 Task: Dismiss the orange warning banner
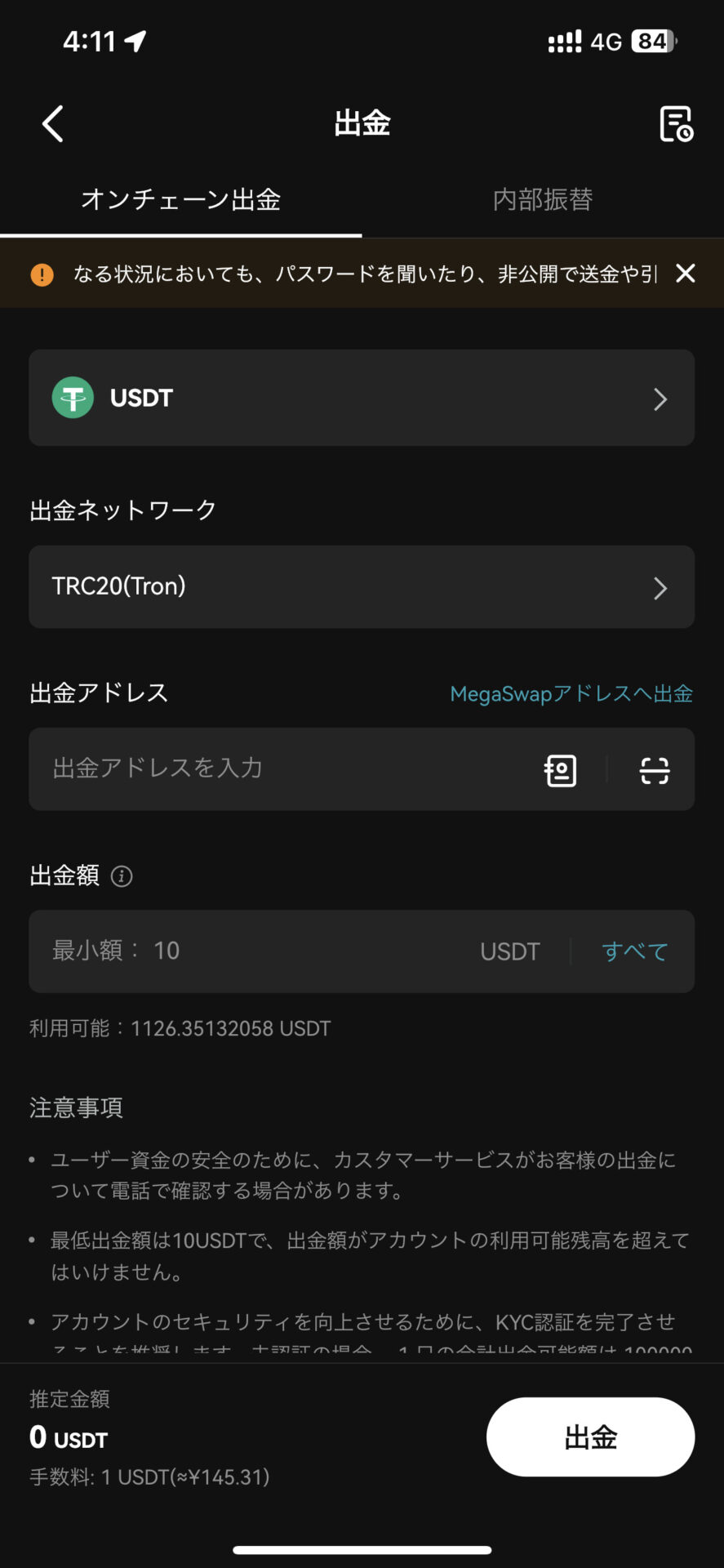click(686, 274)
